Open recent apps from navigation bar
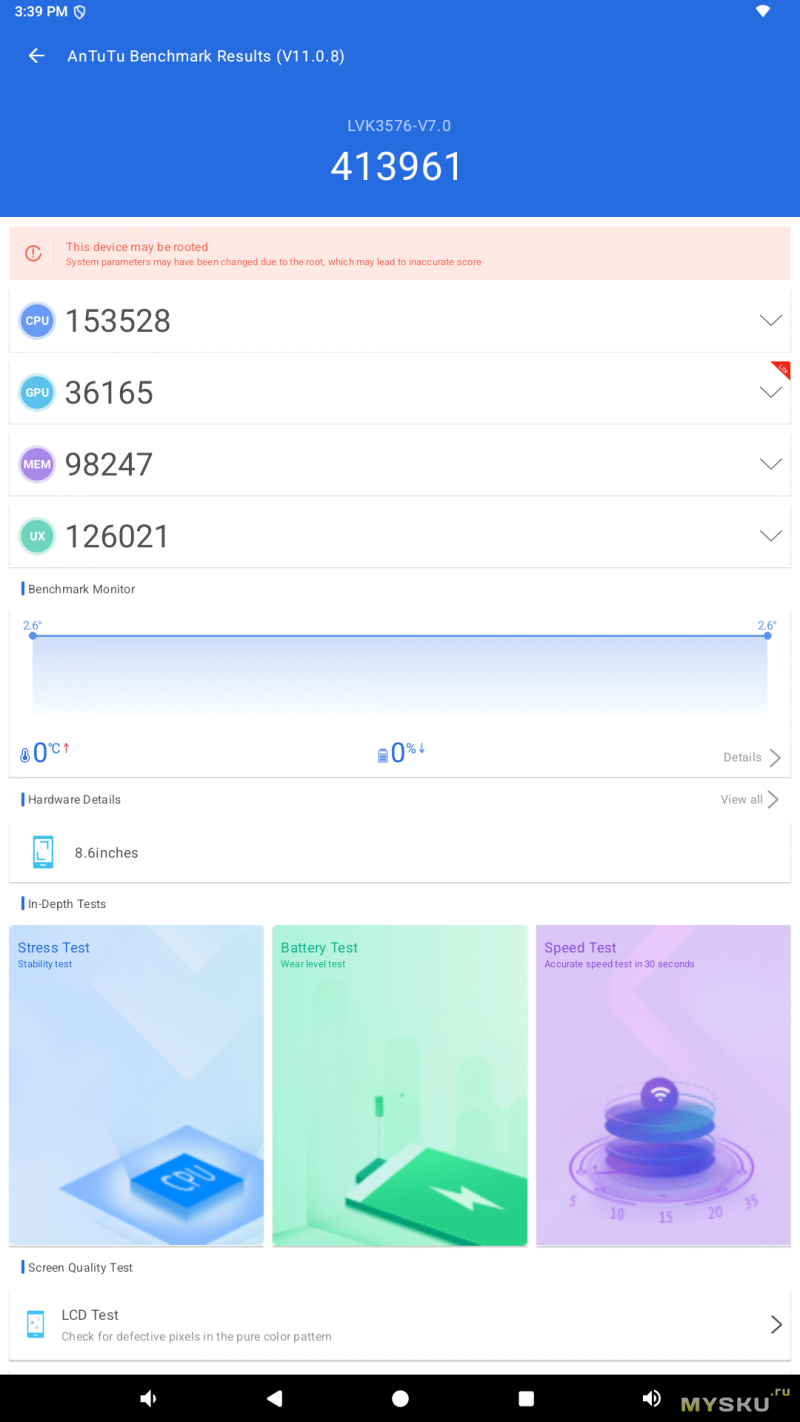 click(526, 1399)
